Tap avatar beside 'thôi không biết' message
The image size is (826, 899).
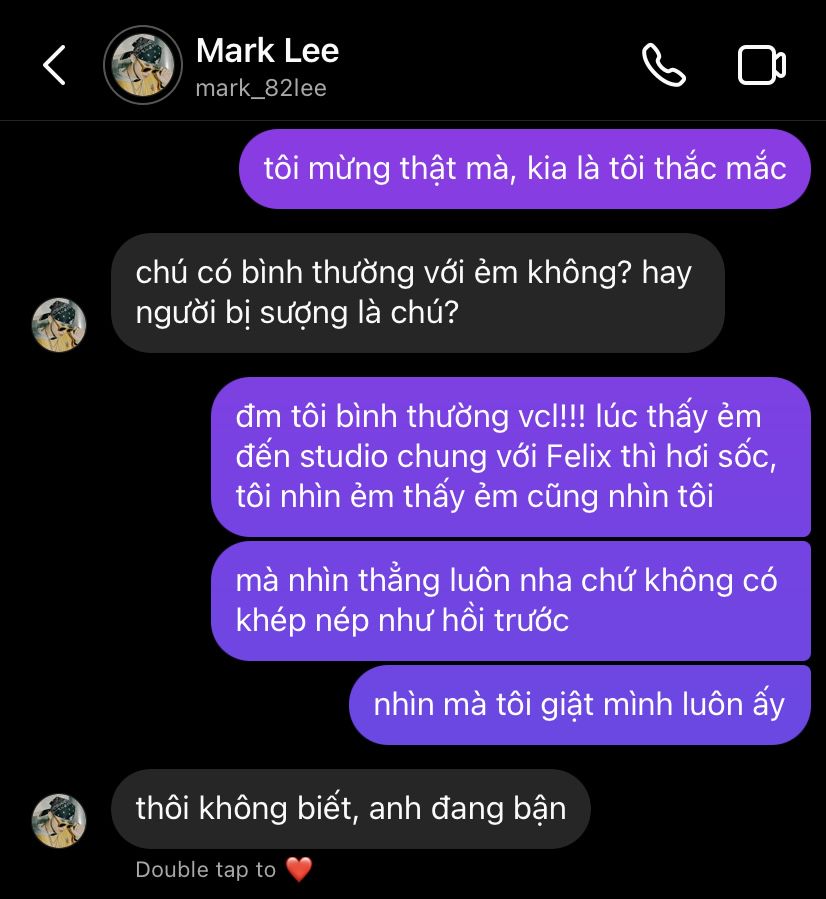coord(59,821)
